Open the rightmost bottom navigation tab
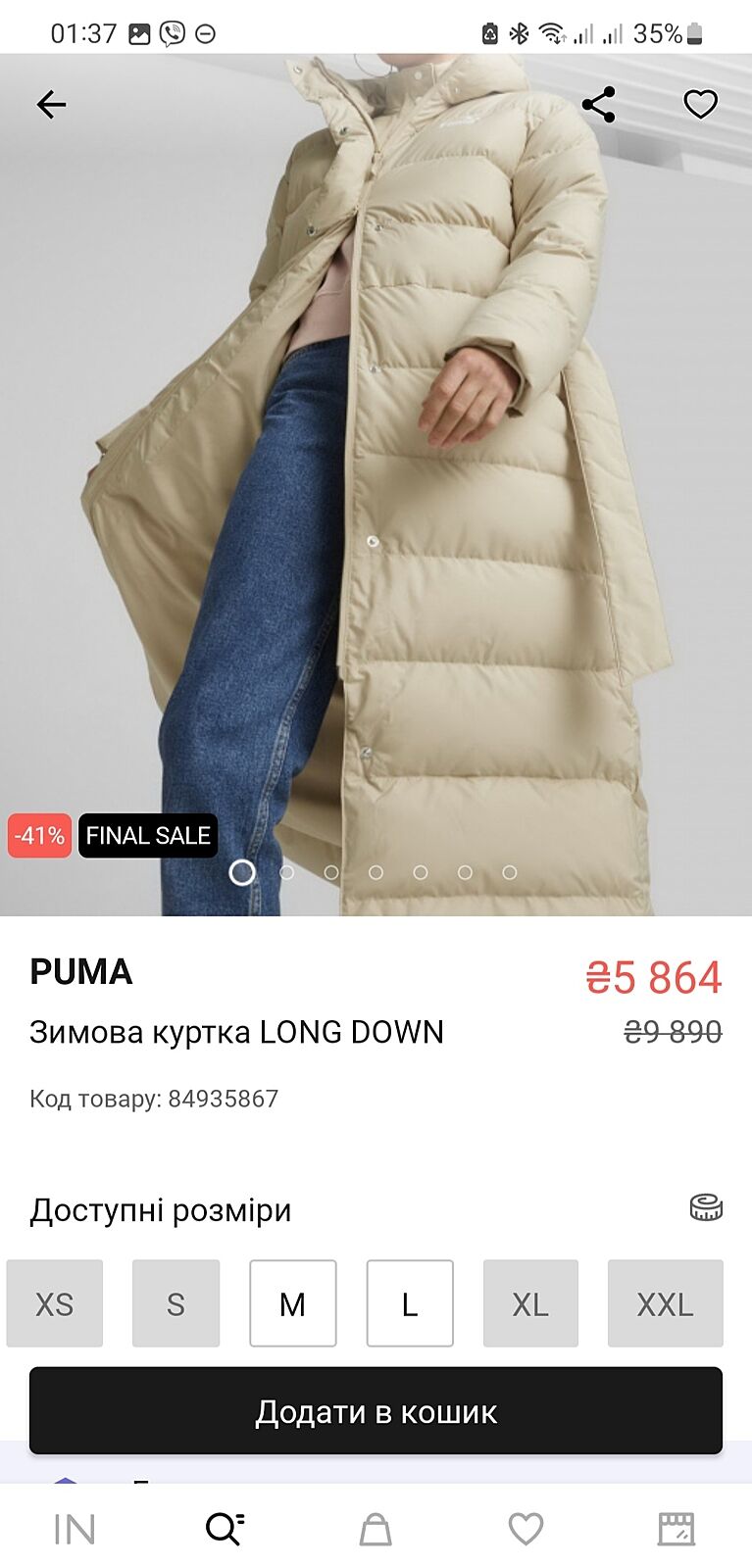This screenshot has height=1568, width=752. click(676, 1529)
